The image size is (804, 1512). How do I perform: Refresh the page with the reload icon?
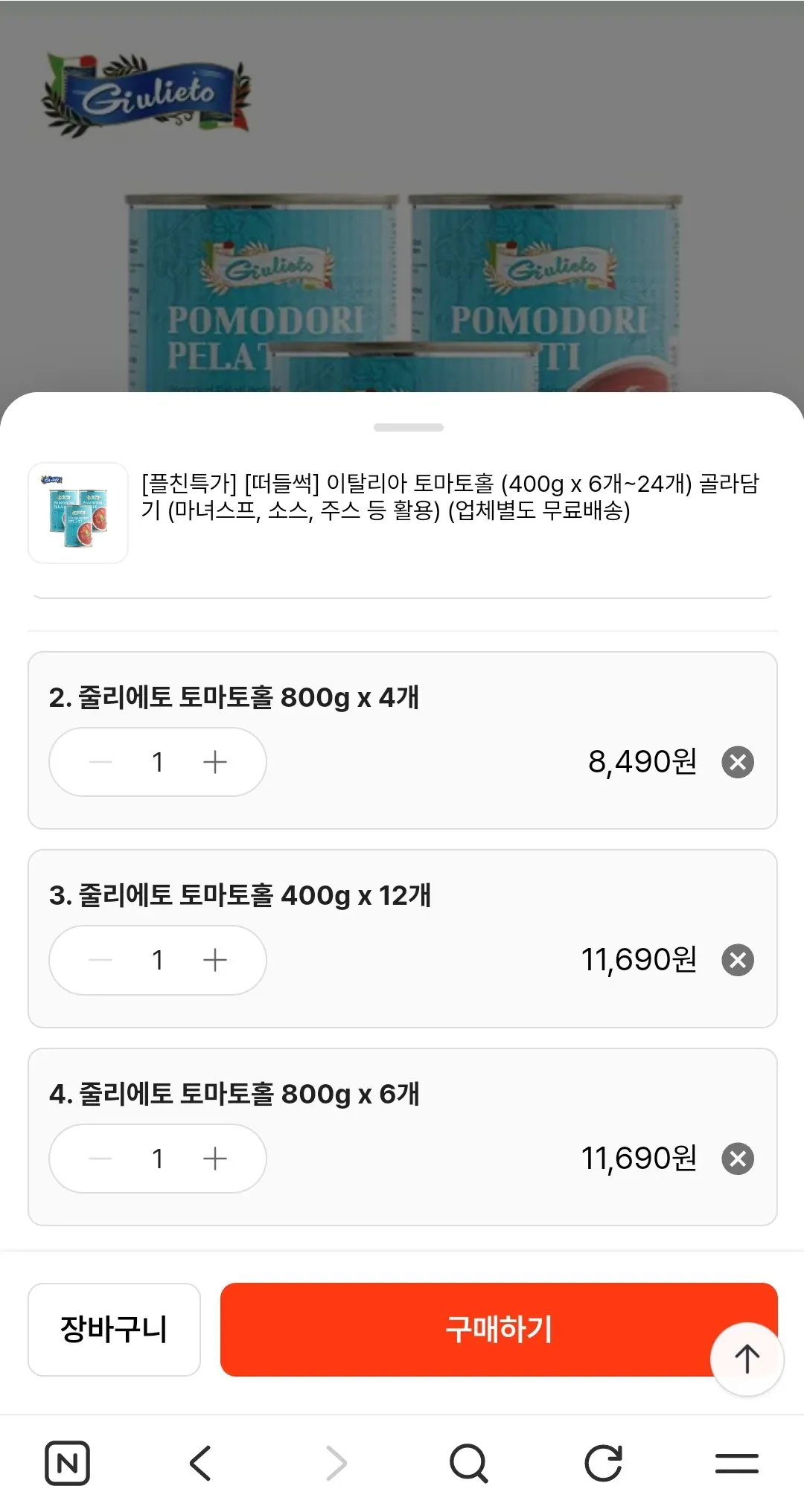[x=603, y=1462]
